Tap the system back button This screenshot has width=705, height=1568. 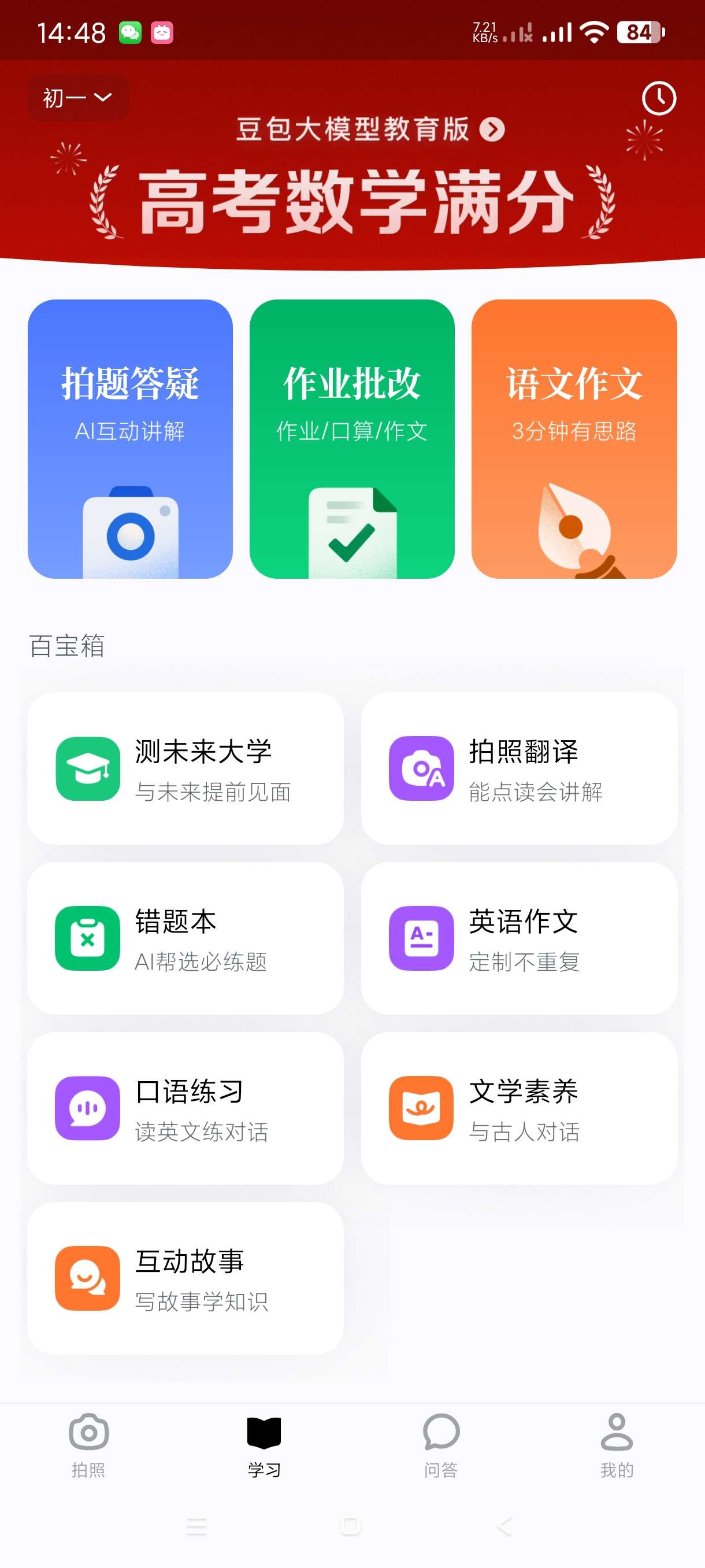(504, 1526)
